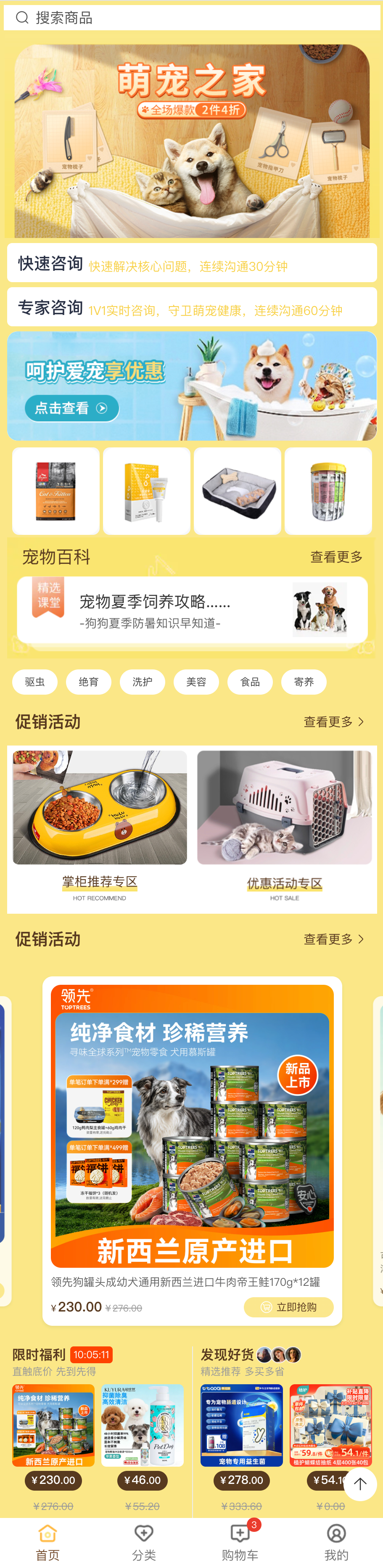Open 快速咨询 consultation
The height and width of the screenshot is (1568, 383).
192,263
